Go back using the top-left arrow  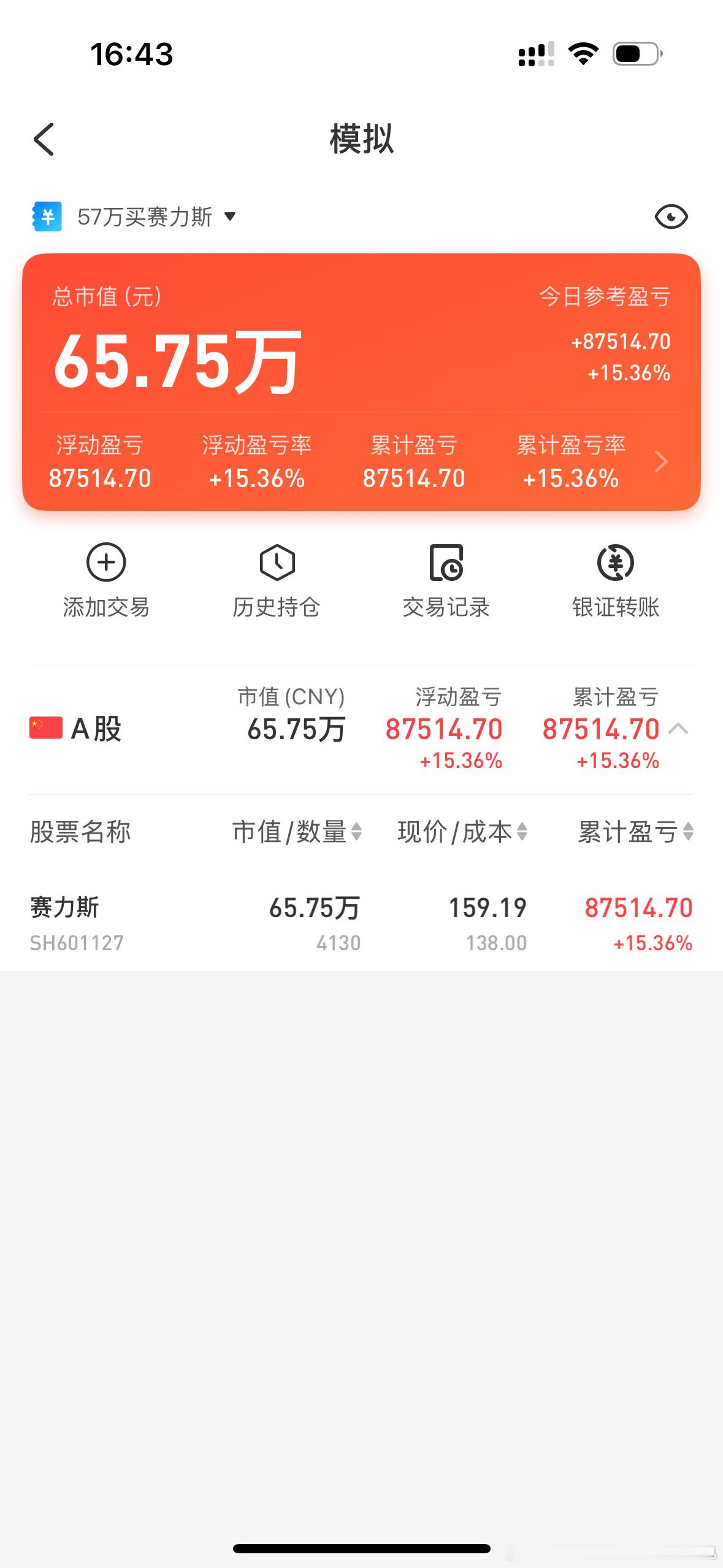(44, 139)
